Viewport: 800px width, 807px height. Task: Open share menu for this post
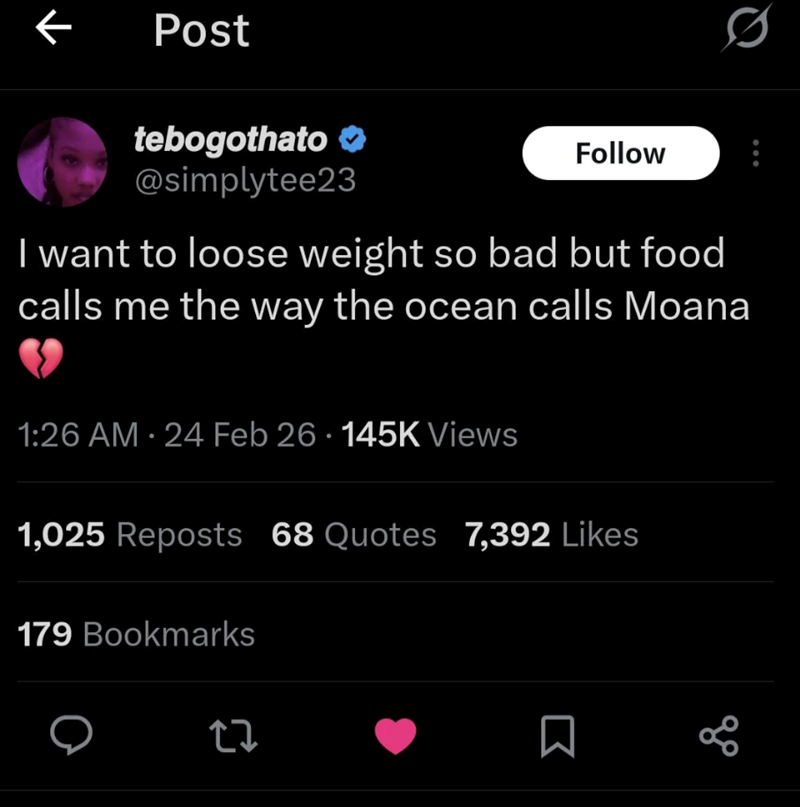(719, 737)
